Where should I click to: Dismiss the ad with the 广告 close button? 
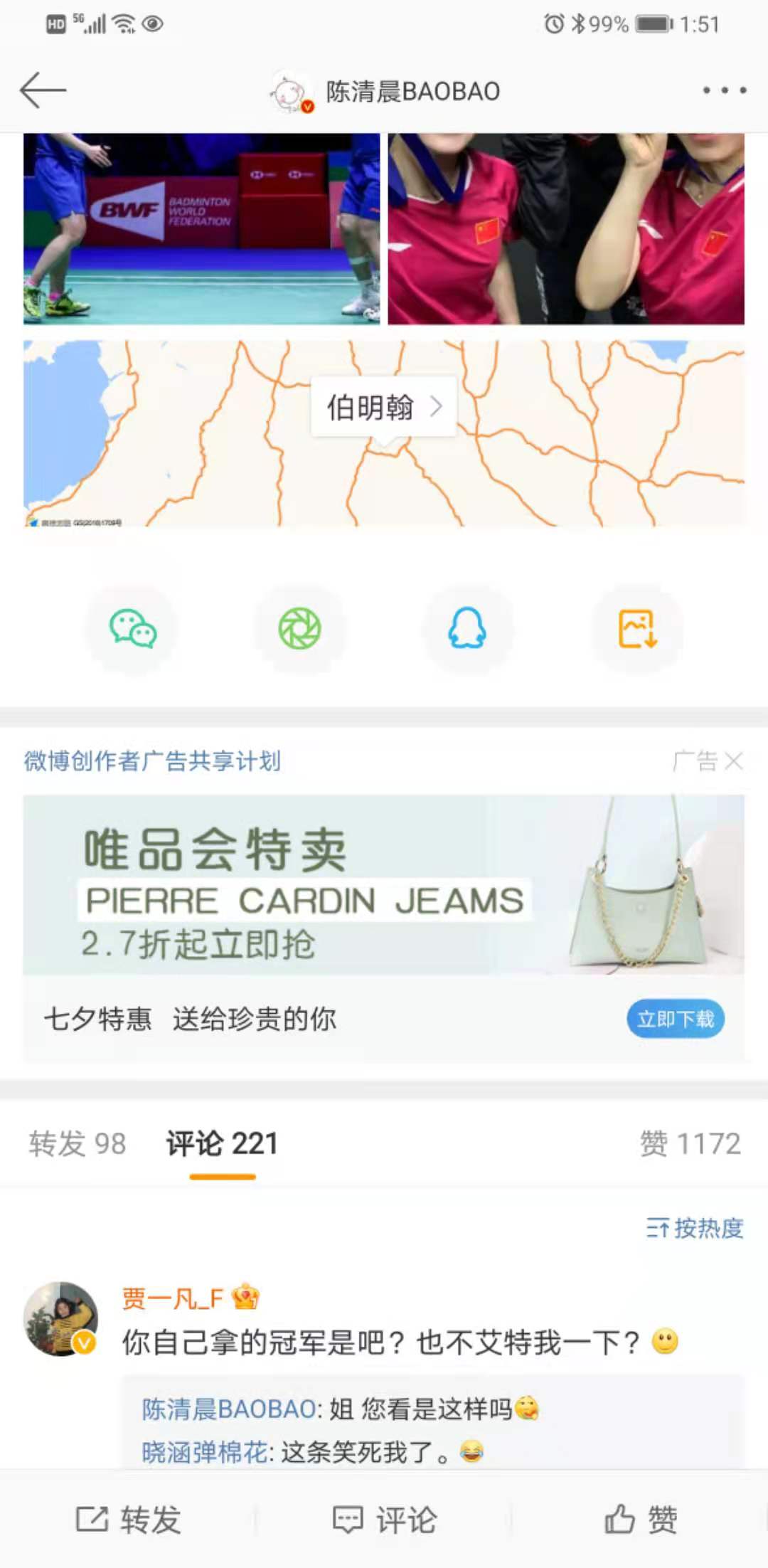coord(735,761)
